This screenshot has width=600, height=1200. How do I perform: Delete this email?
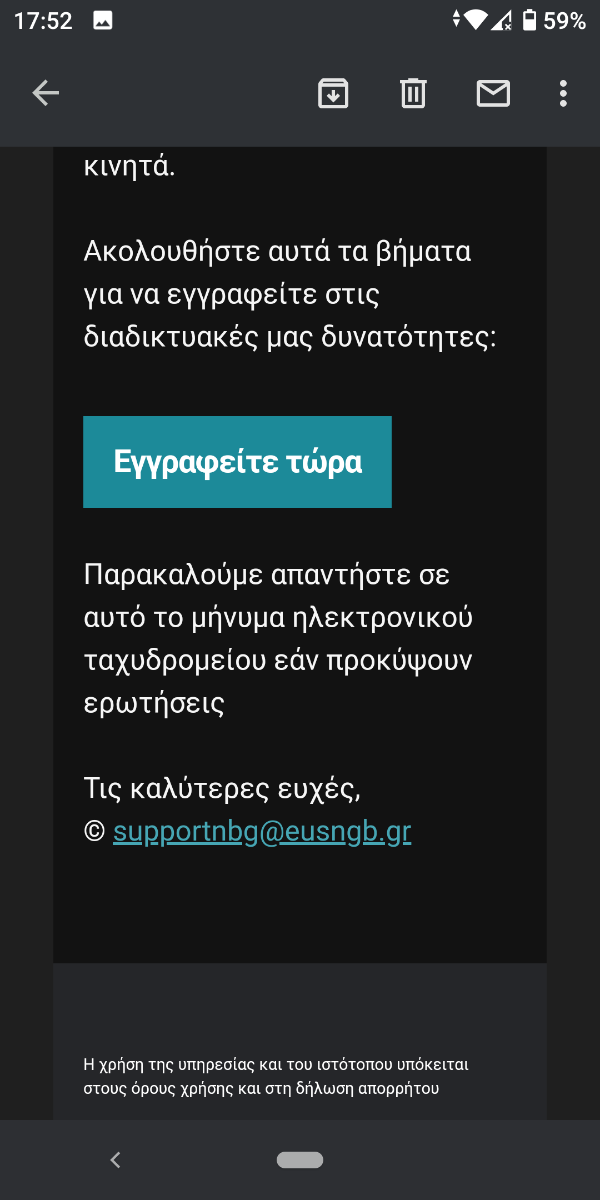pos(413,93)
